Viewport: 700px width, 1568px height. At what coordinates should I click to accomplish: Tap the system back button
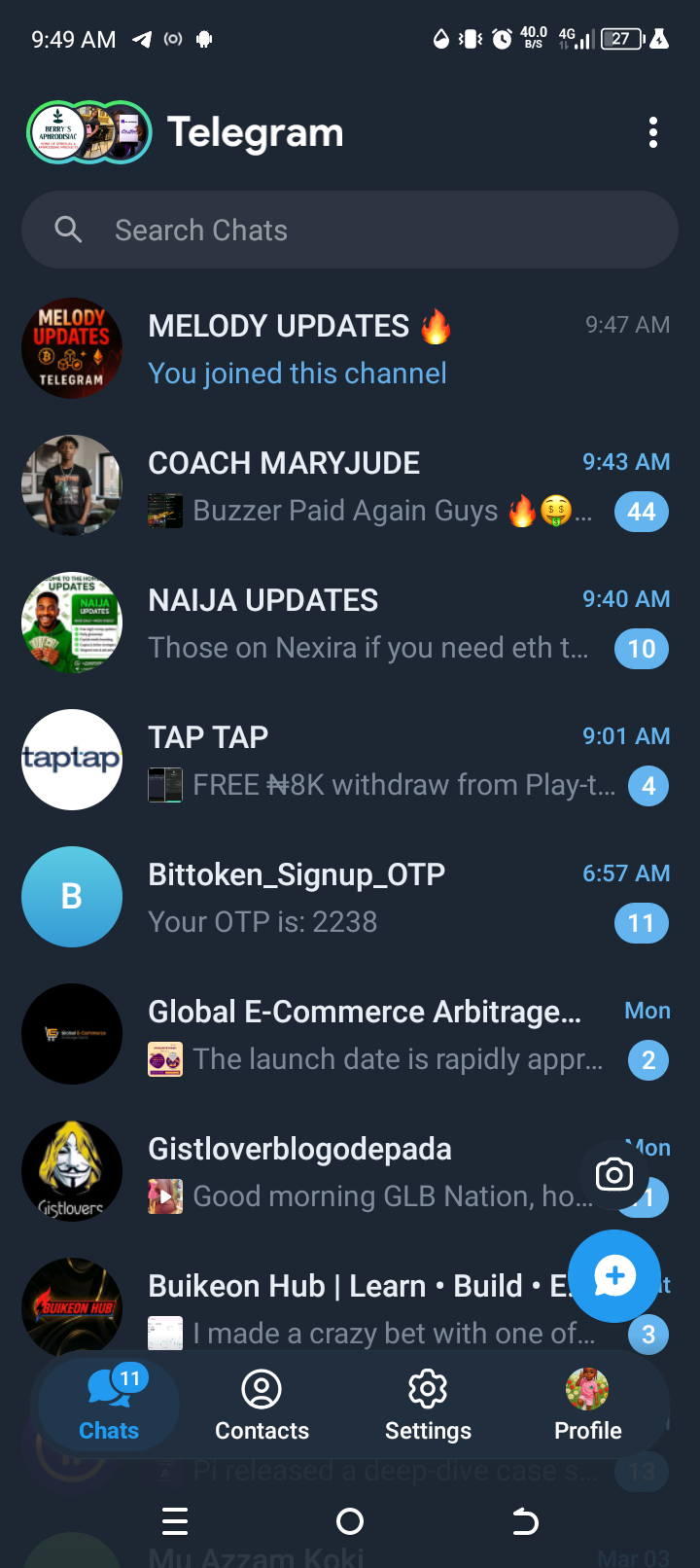tap(525, 1521)
